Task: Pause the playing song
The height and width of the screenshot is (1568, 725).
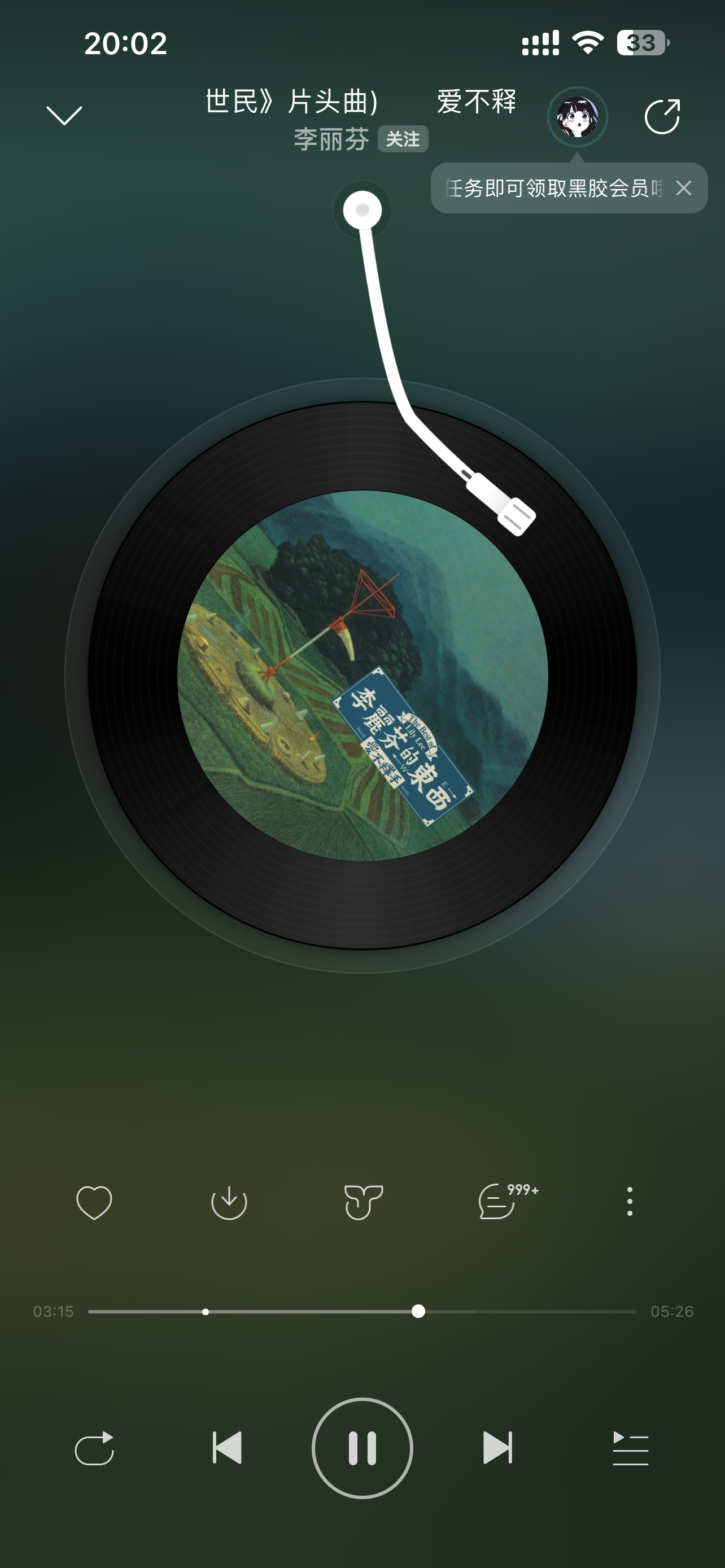Action: tap(362, 1448)
